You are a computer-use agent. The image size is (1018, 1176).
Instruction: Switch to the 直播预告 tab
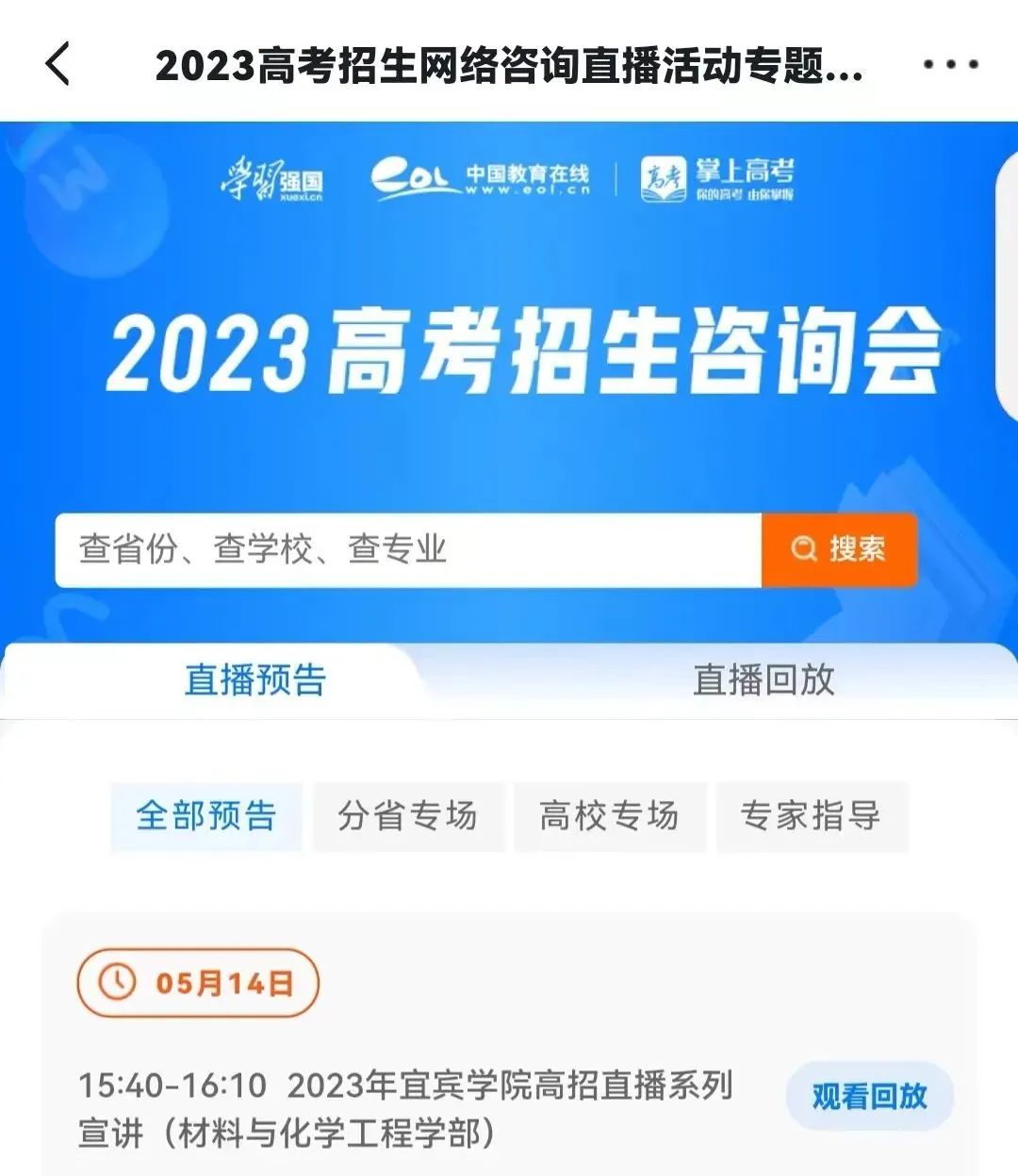(x=254, y=679)
